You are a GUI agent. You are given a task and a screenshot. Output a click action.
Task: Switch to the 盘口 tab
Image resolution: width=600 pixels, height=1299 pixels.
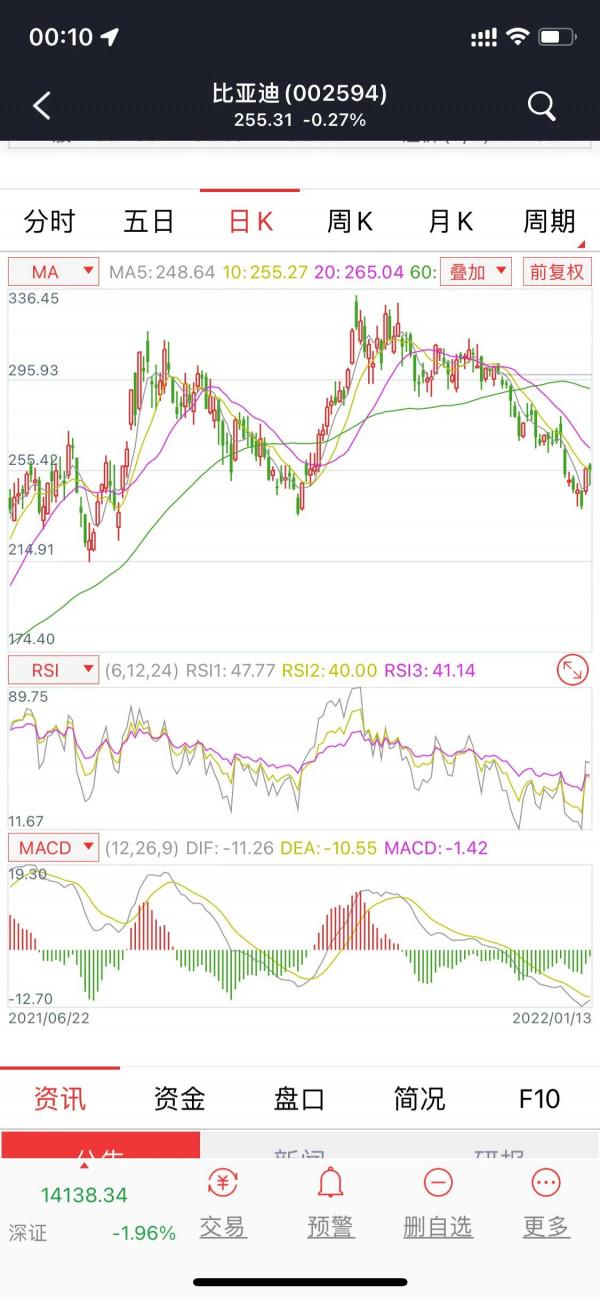[300, 1099]
